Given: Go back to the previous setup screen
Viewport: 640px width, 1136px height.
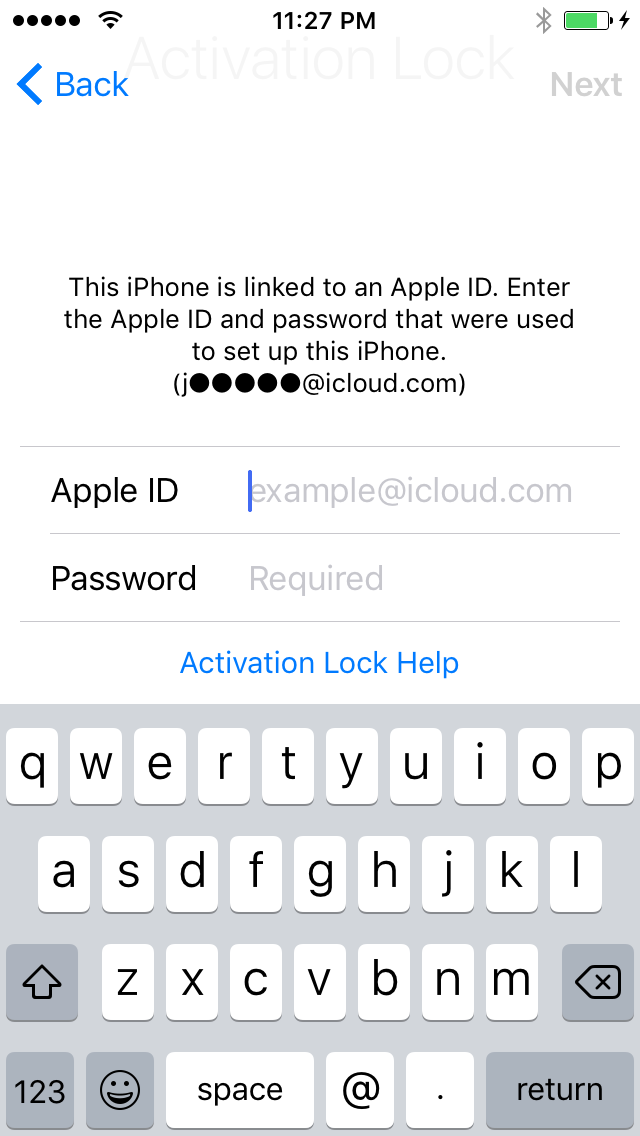Looking at the screenshot, I should tap(74, 85).
